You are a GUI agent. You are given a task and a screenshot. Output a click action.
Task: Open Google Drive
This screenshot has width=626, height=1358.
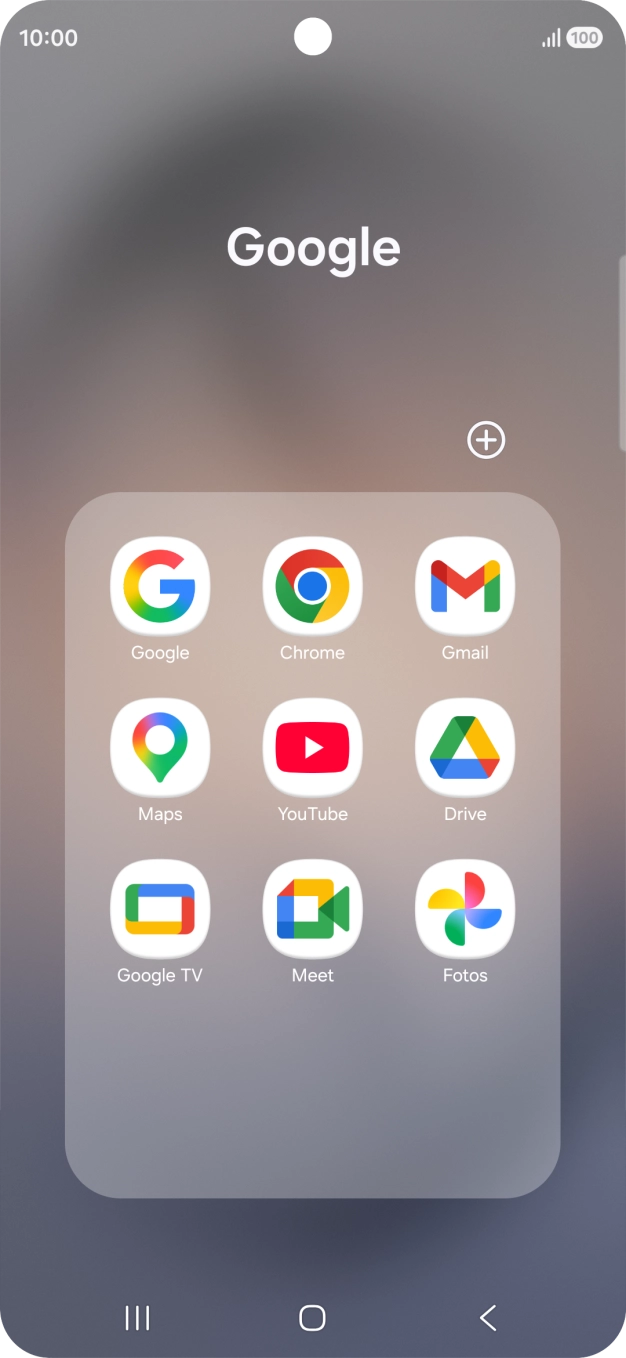pyautogui.click(x=465, y=748)
